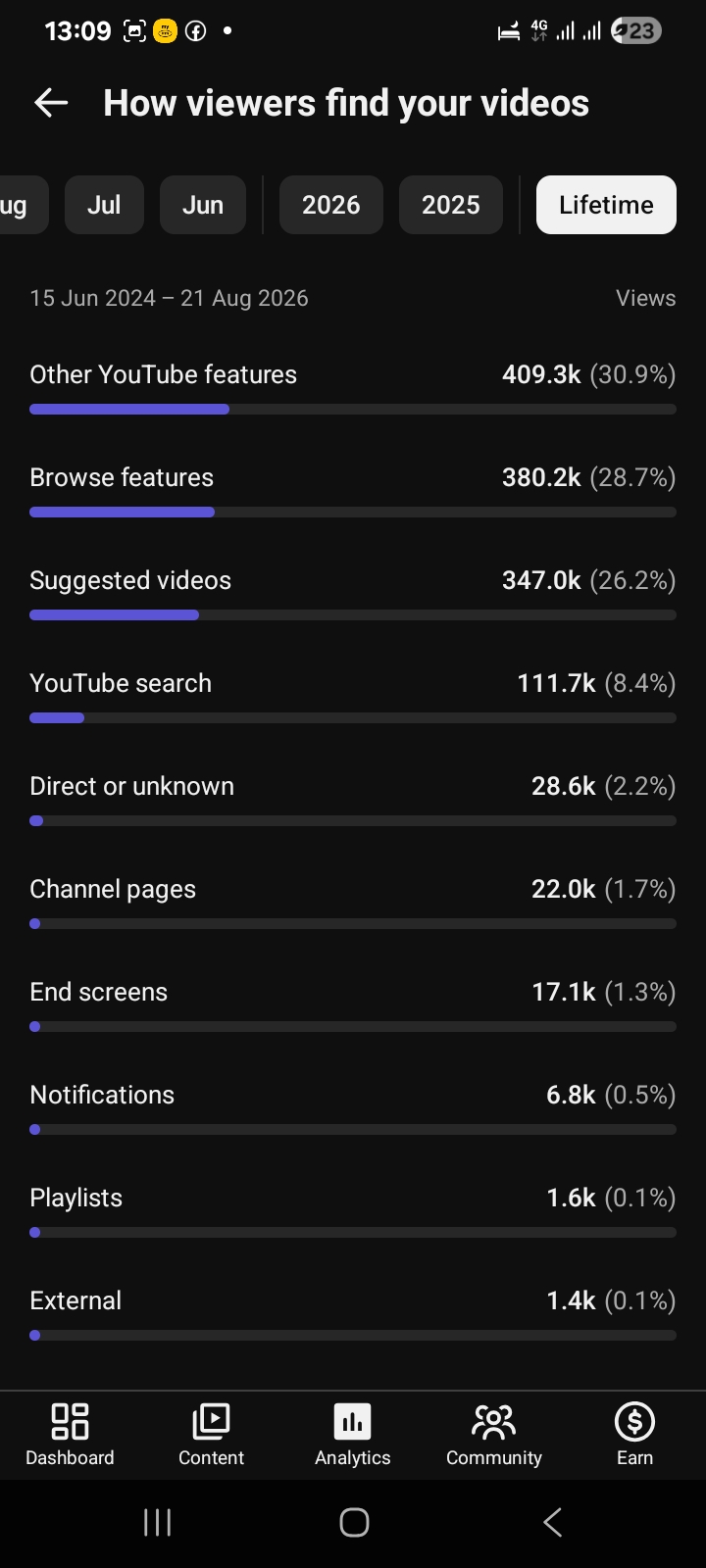View Notifications traffic source details
The image size is (706, 1568).
(x=353, y=1107)
